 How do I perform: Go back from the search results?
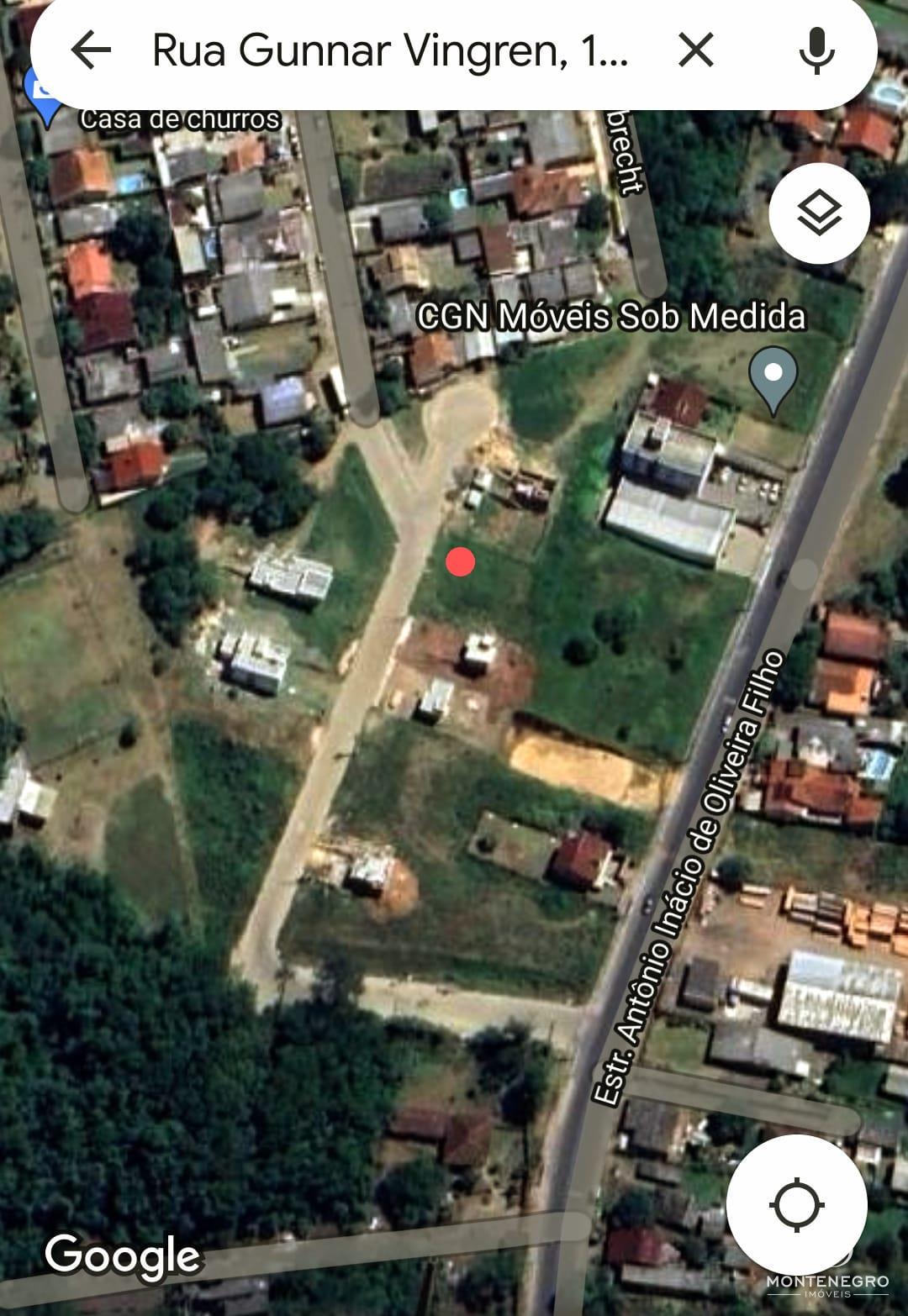91,50
